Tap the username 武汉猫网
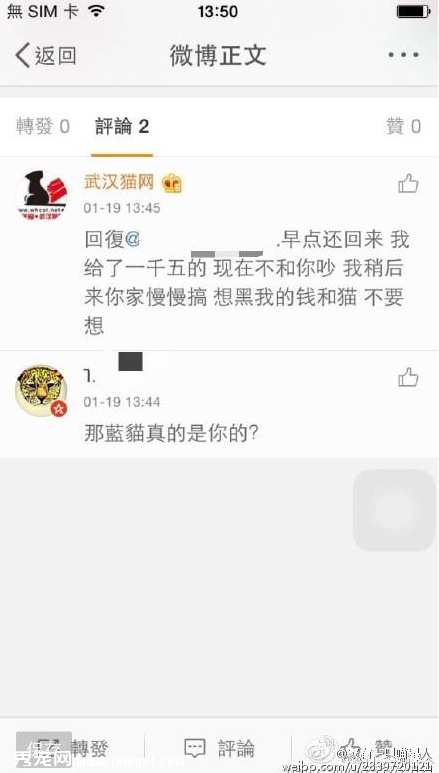 click(x=119, y=182)
